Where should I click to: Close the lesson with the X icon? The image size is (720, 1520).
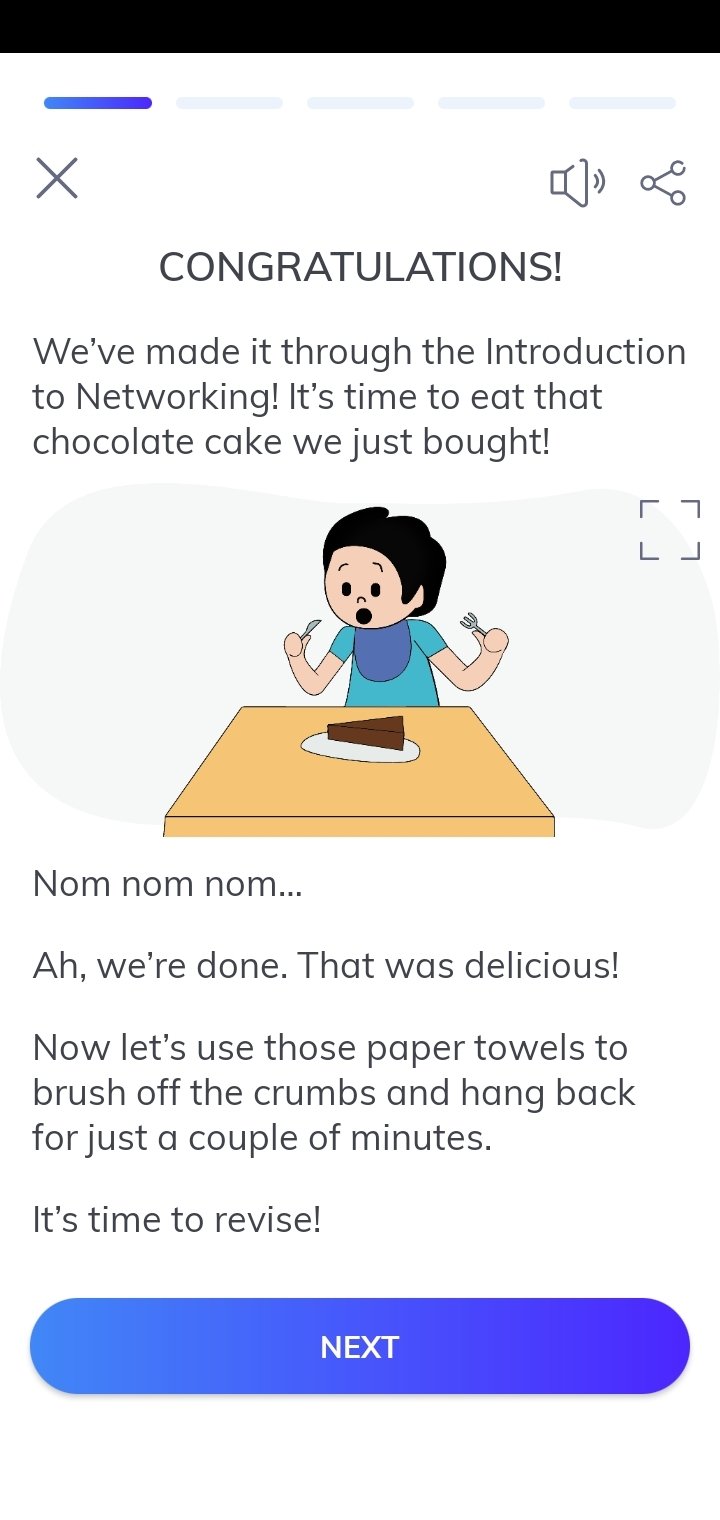tap(57, 179)
